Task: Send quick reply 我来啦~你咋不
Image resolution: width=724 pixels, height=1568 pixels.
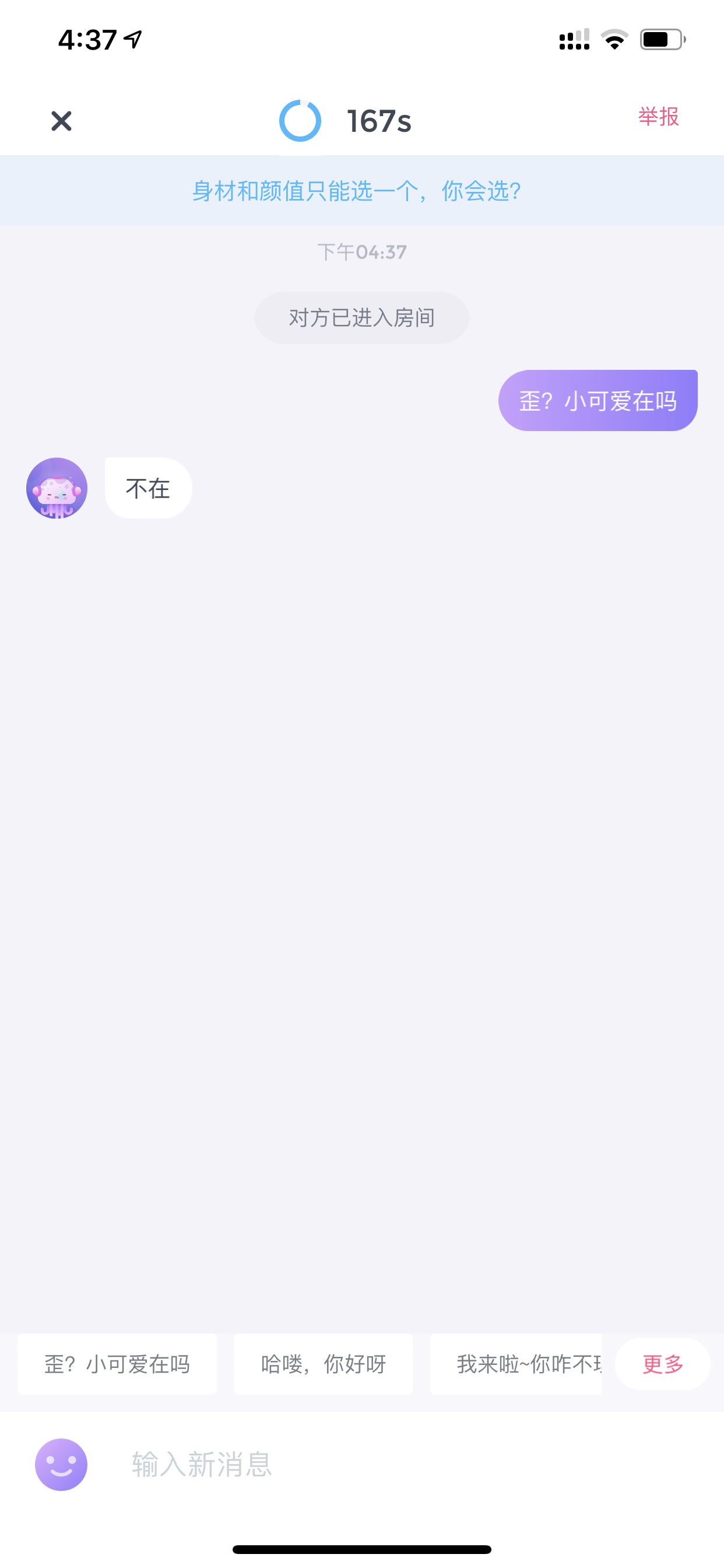Action: [516, 1364]
